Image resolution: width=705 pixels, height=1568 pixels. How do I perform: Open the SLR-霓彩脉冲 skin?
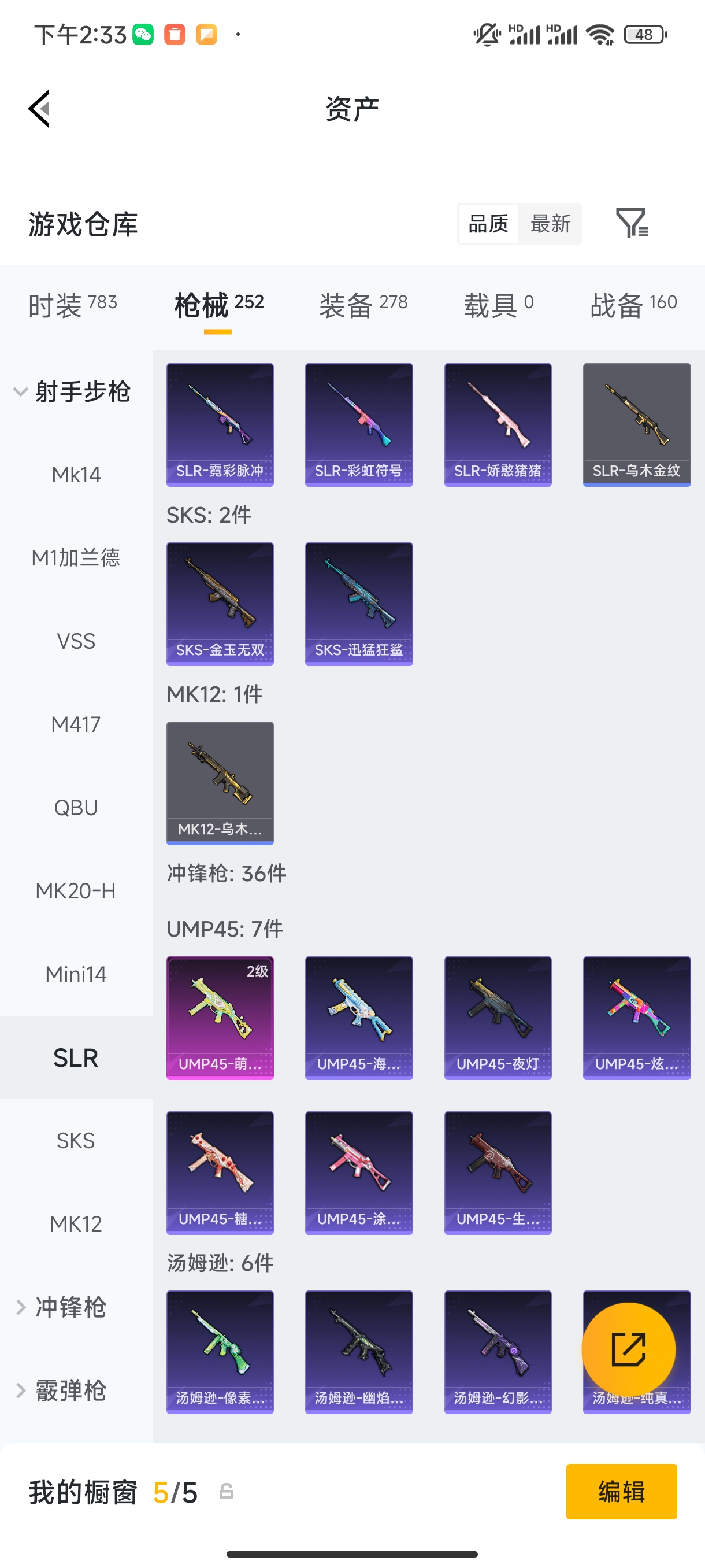(x=220, y=424)
